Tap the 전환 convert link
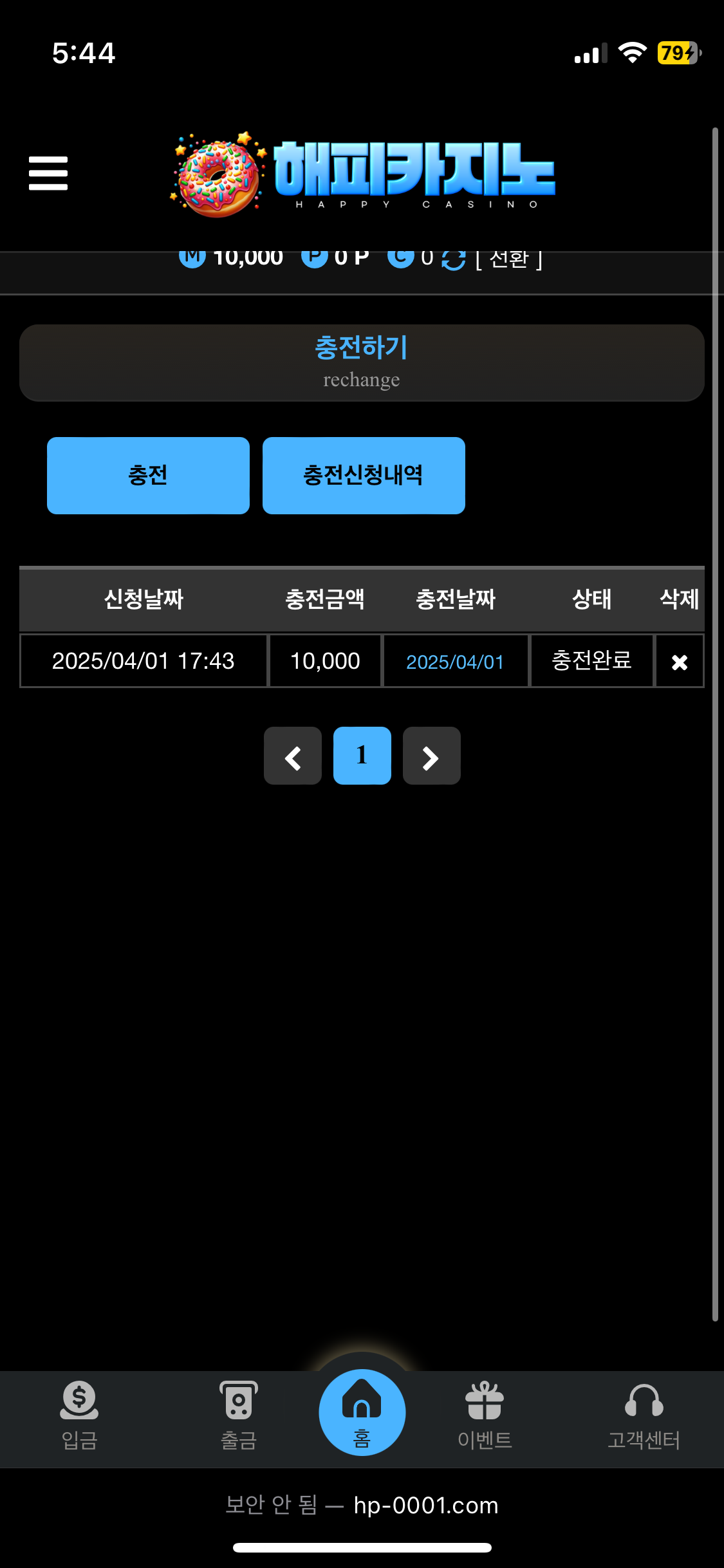Screen dimensions: 724x1568 pyautogui.click(x=508, y=259)
